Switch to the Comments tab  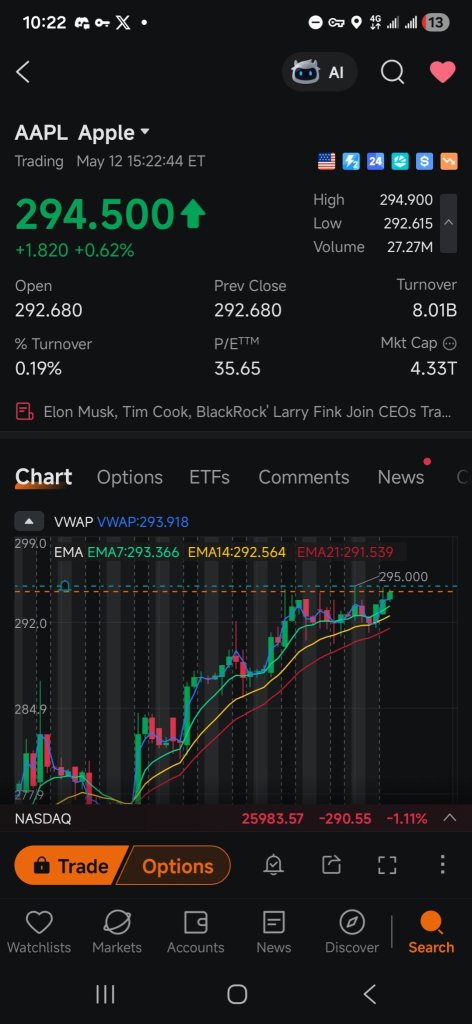(304, 477)
